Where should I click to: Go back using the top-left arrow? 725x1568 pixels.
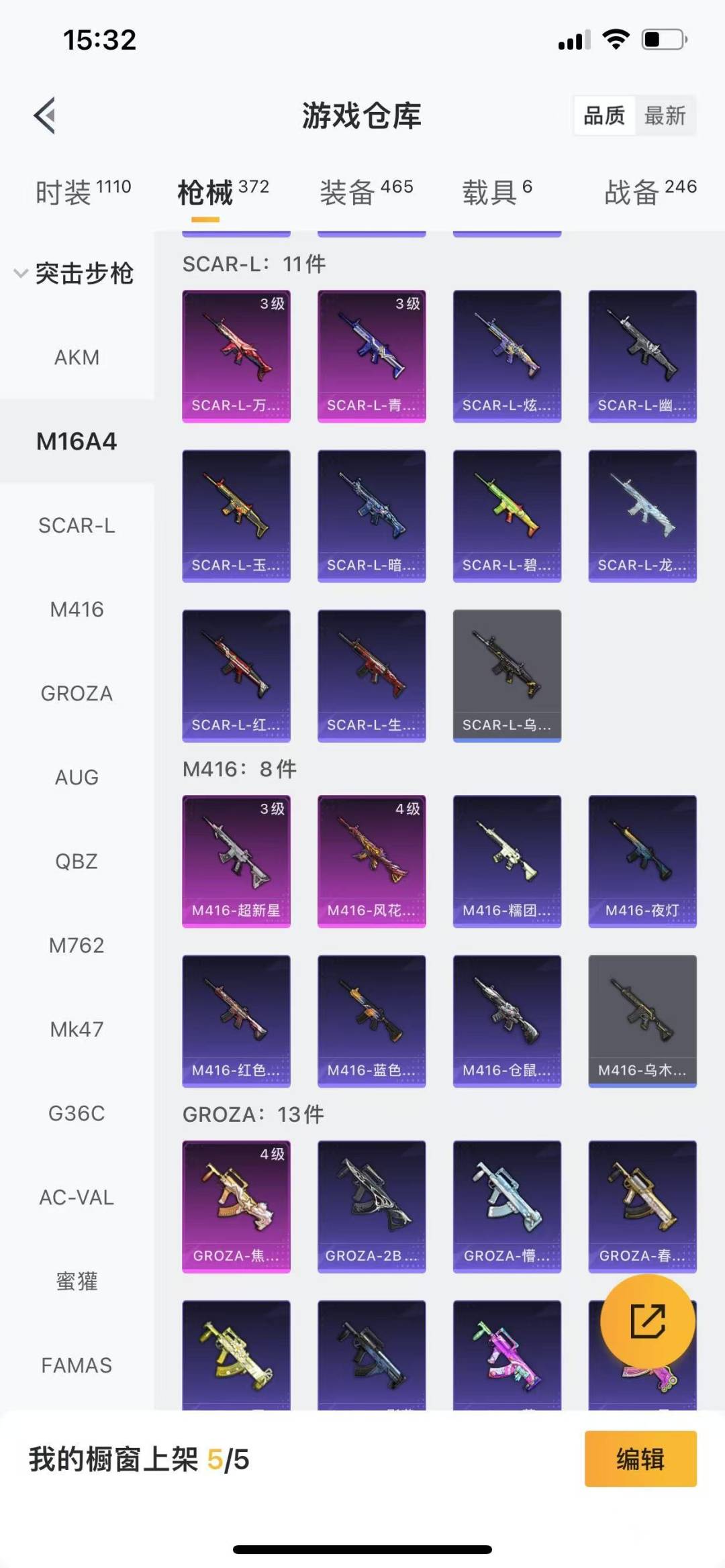(x=45, y=116)
